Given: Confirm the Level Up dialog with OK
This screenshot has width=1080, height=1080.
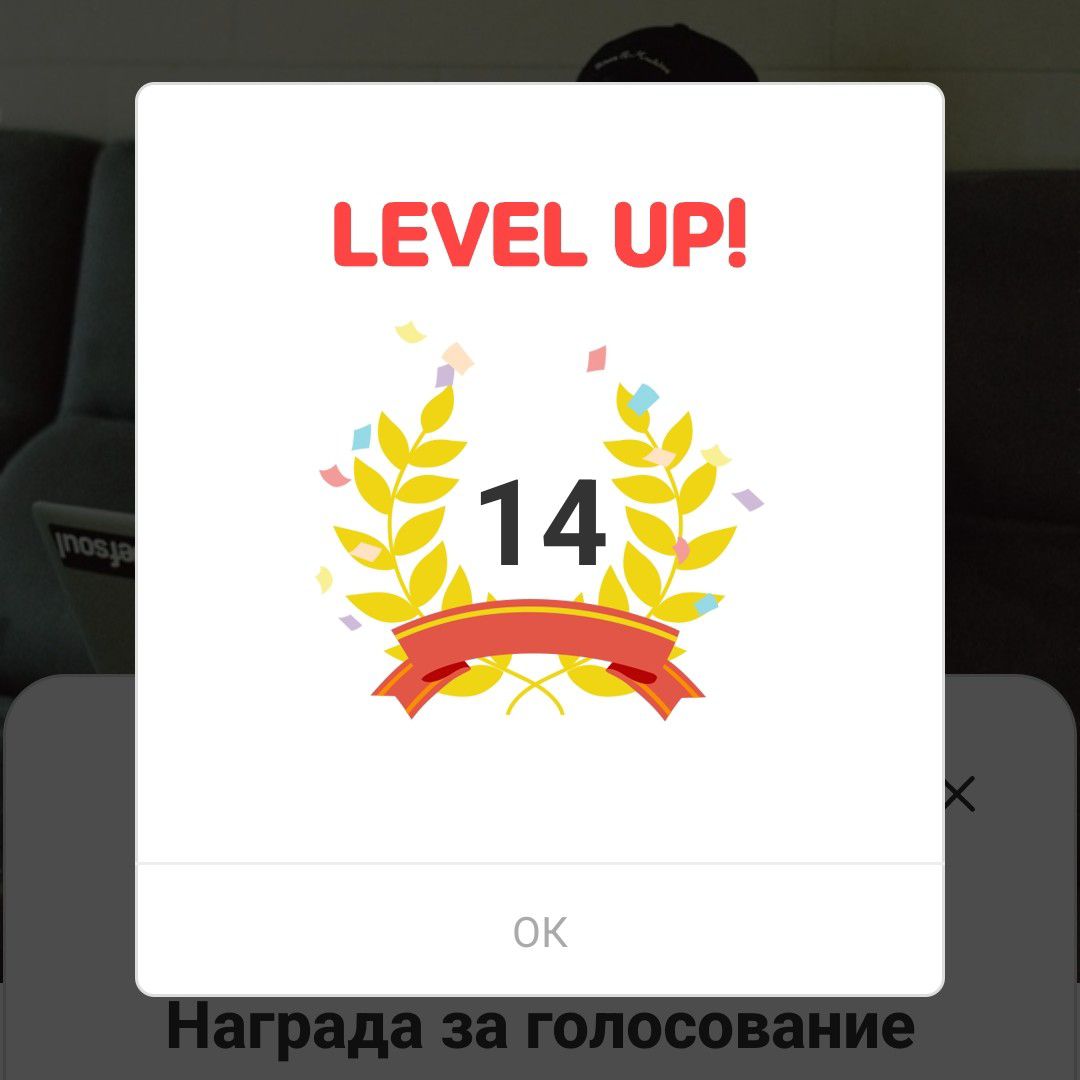Looking at the screenshot, I should [x=540, y=931].
